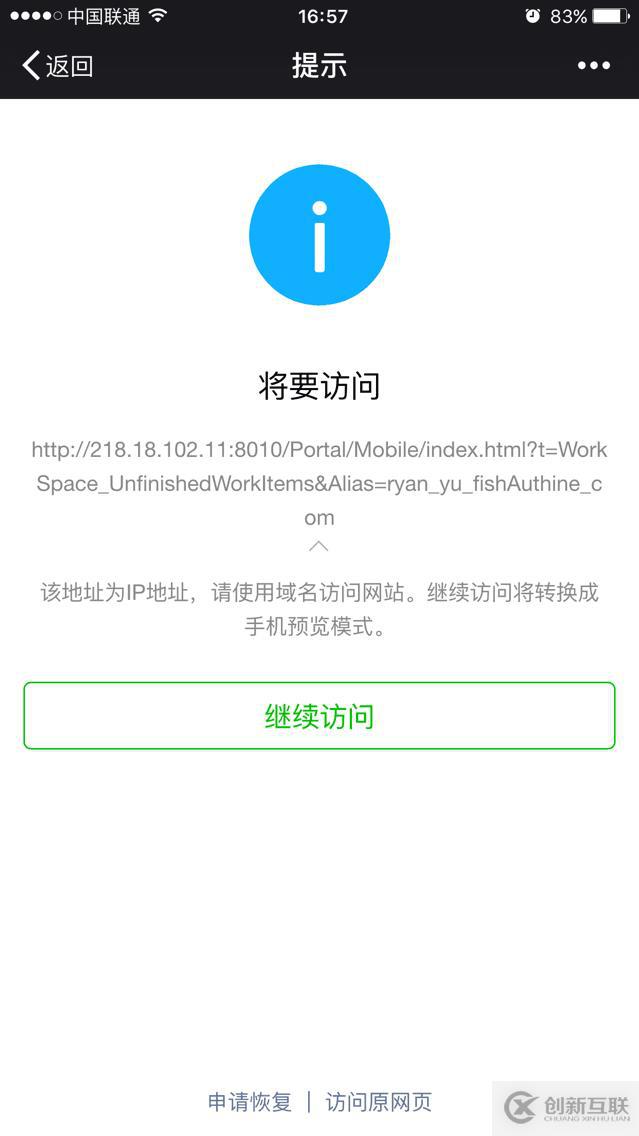Screen dimensions: 639x1136
Task: Go back with the 返回 button
Action: click(x=57, y=66)
